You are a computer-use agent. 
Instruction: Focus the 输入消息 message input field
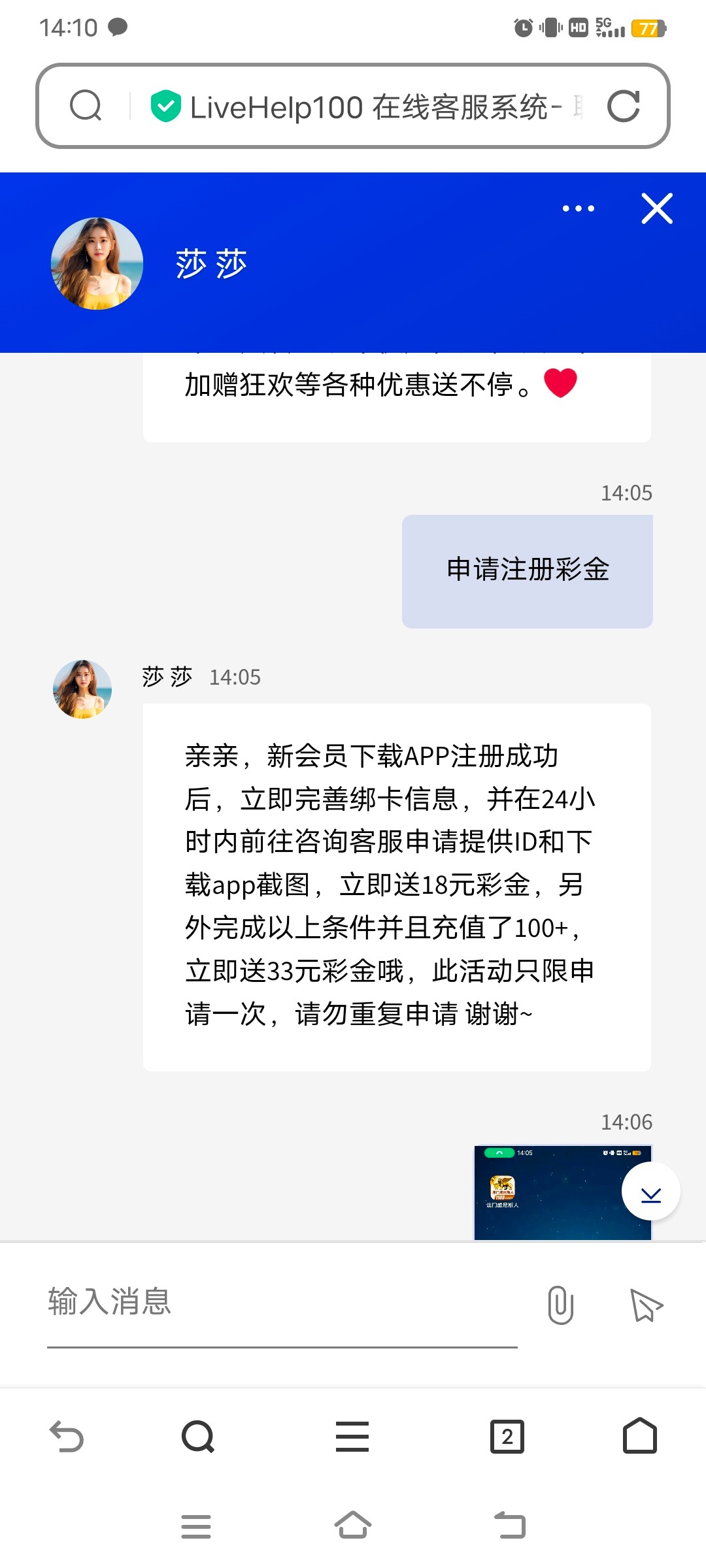281,1301
